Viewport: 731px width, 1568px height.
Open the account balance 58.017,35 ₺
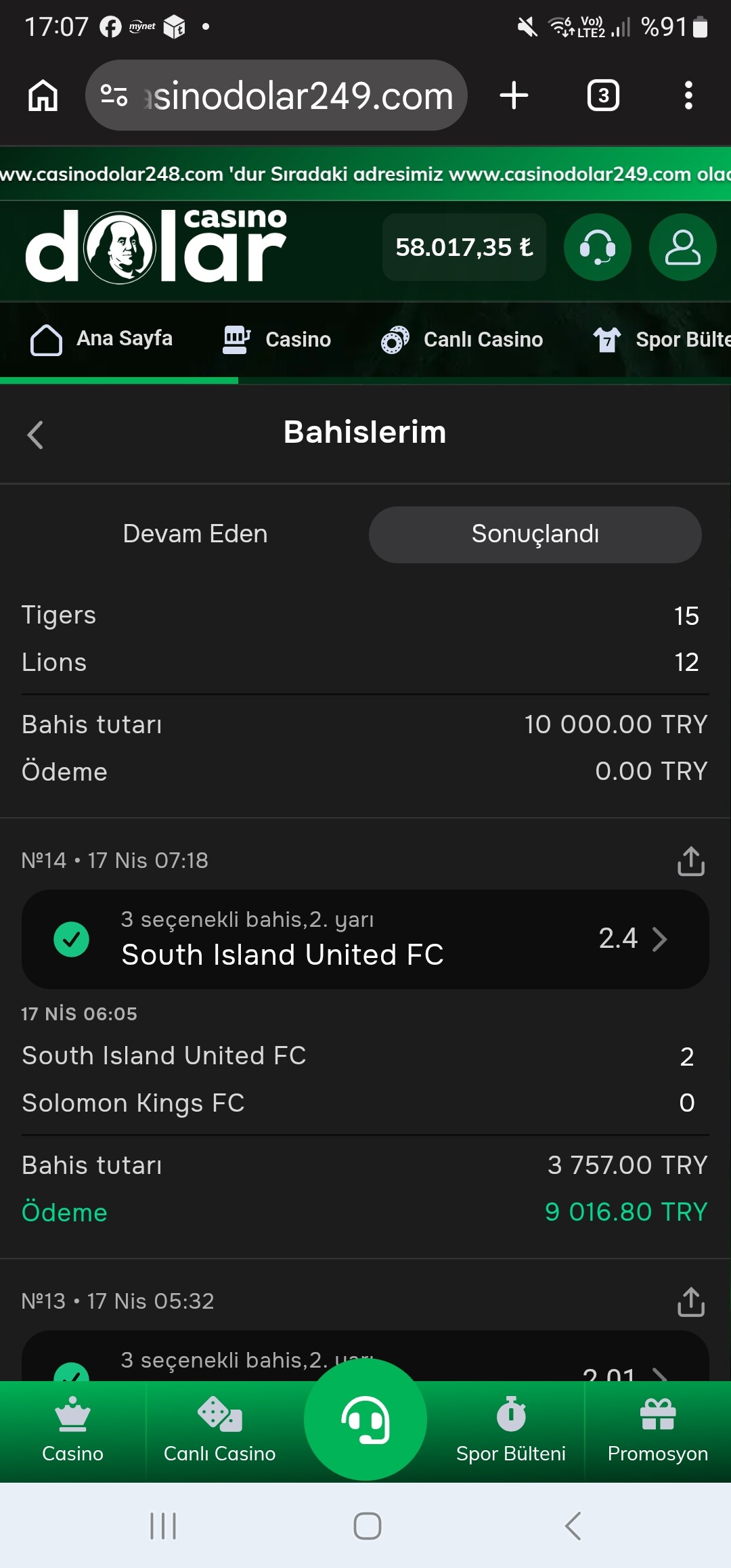(464, 247)
